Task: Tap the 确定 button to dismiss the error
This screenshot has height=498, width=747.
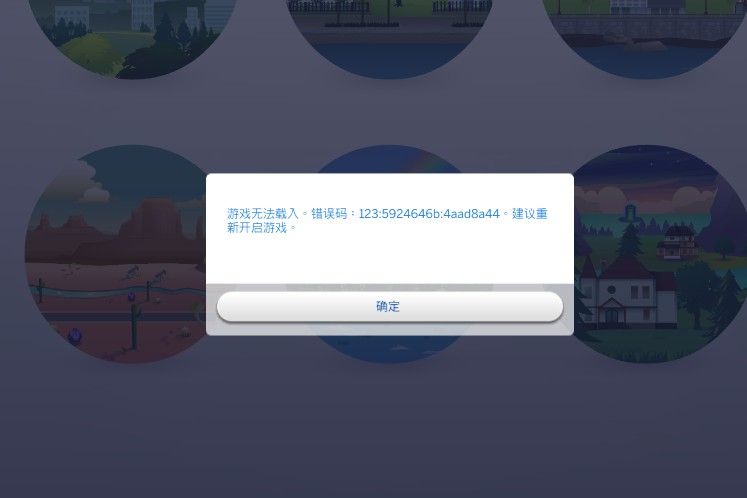Action: pyautogui.click(x=389, y=307)
